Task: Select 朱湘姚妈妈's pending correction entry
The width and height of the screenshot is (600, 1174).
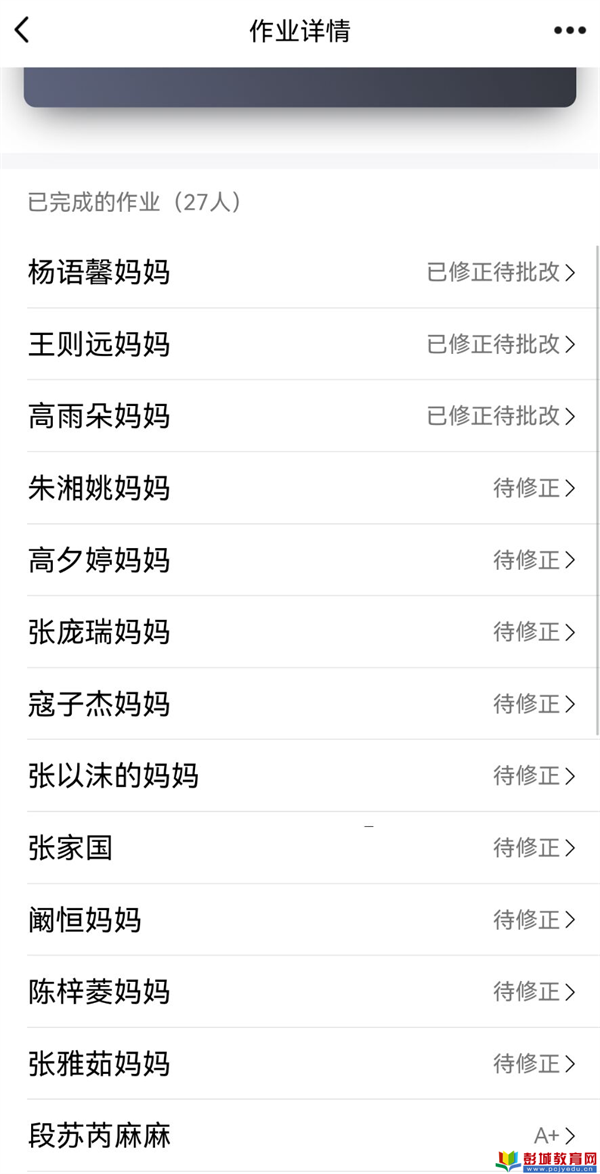Action: [300, 487]
